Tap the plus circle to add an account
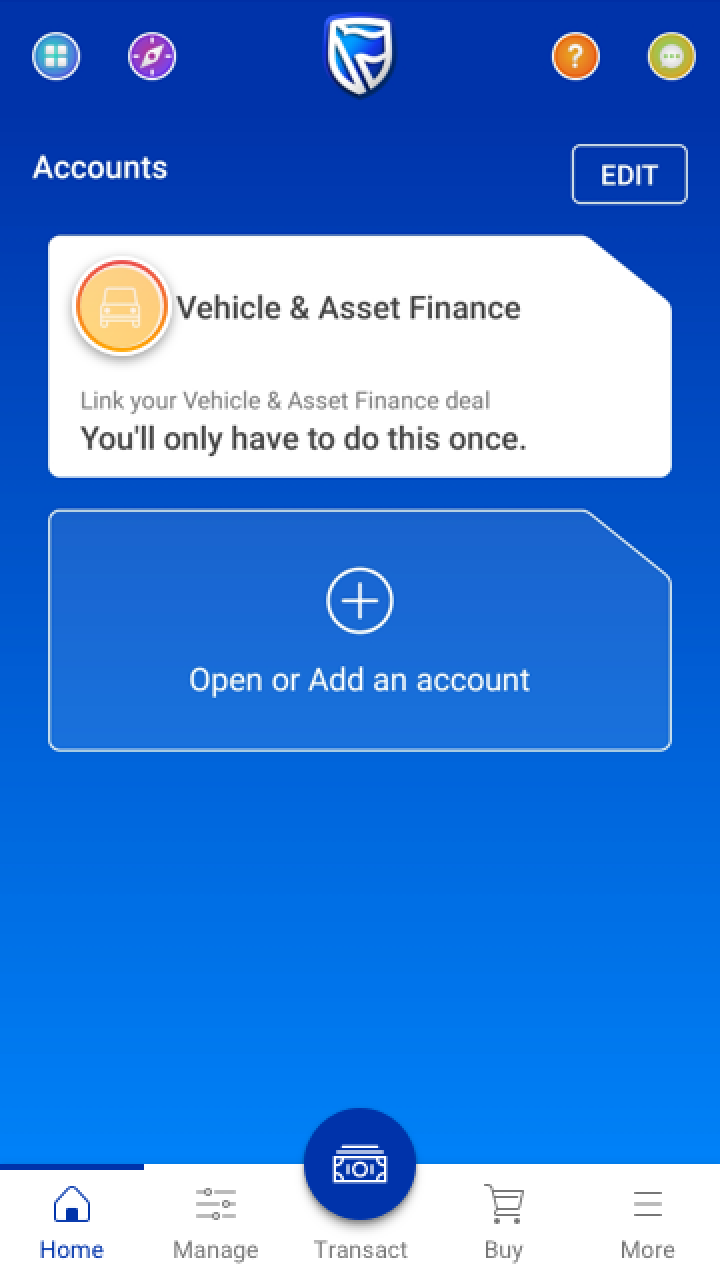 coord(360,600)
